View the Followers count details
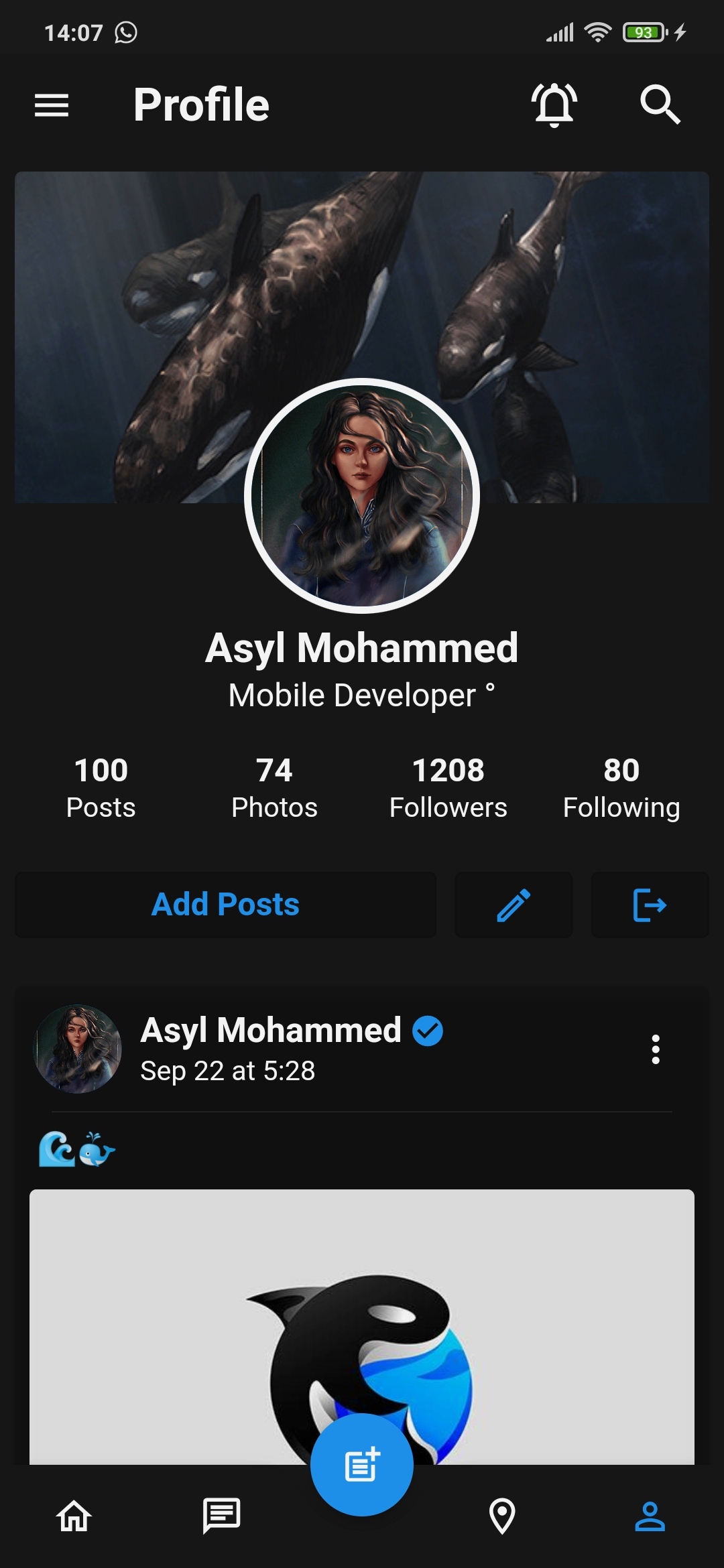 click(x=448, y=787)
